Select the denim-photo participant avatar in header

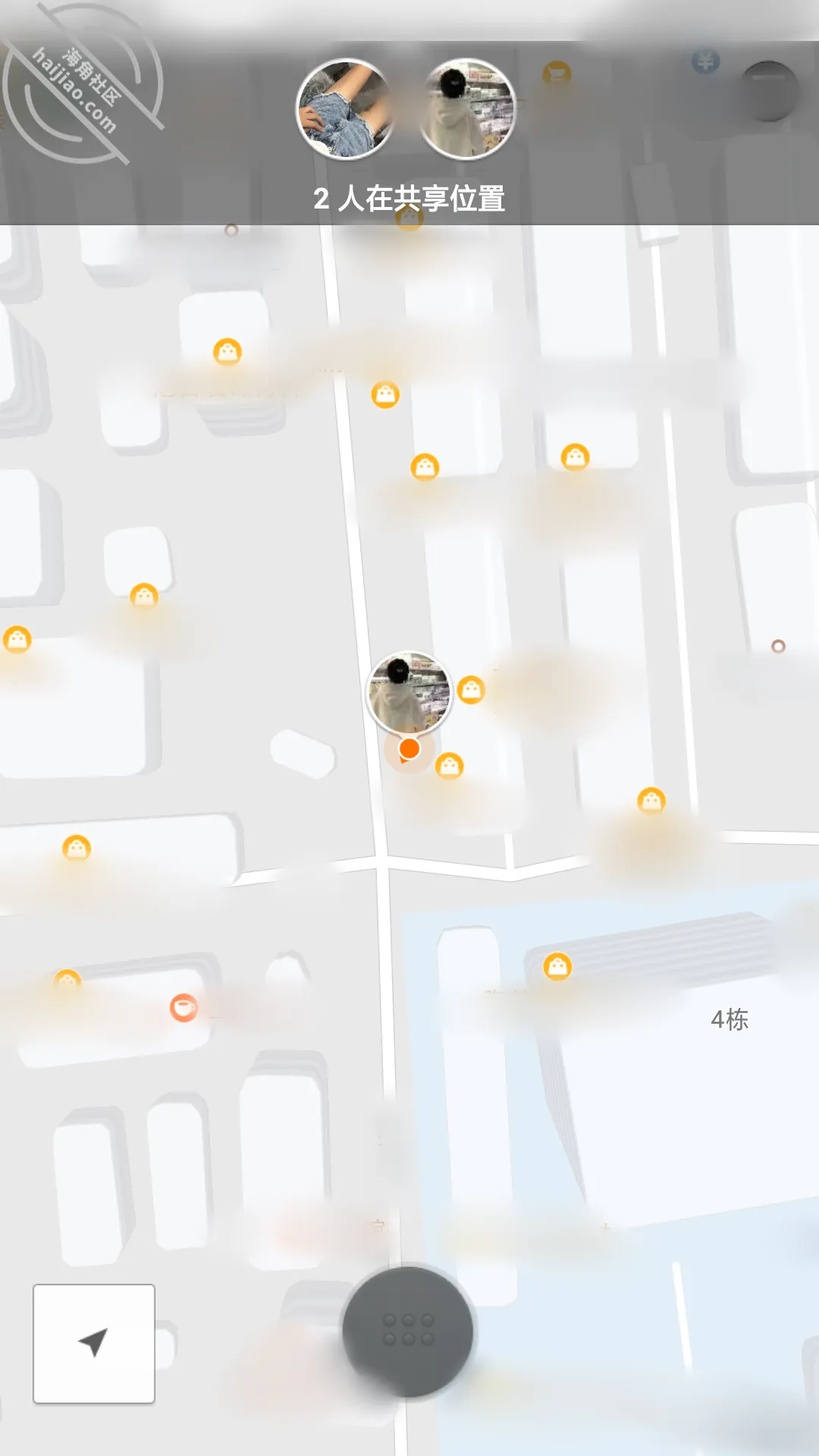click(x=345, y=109)
